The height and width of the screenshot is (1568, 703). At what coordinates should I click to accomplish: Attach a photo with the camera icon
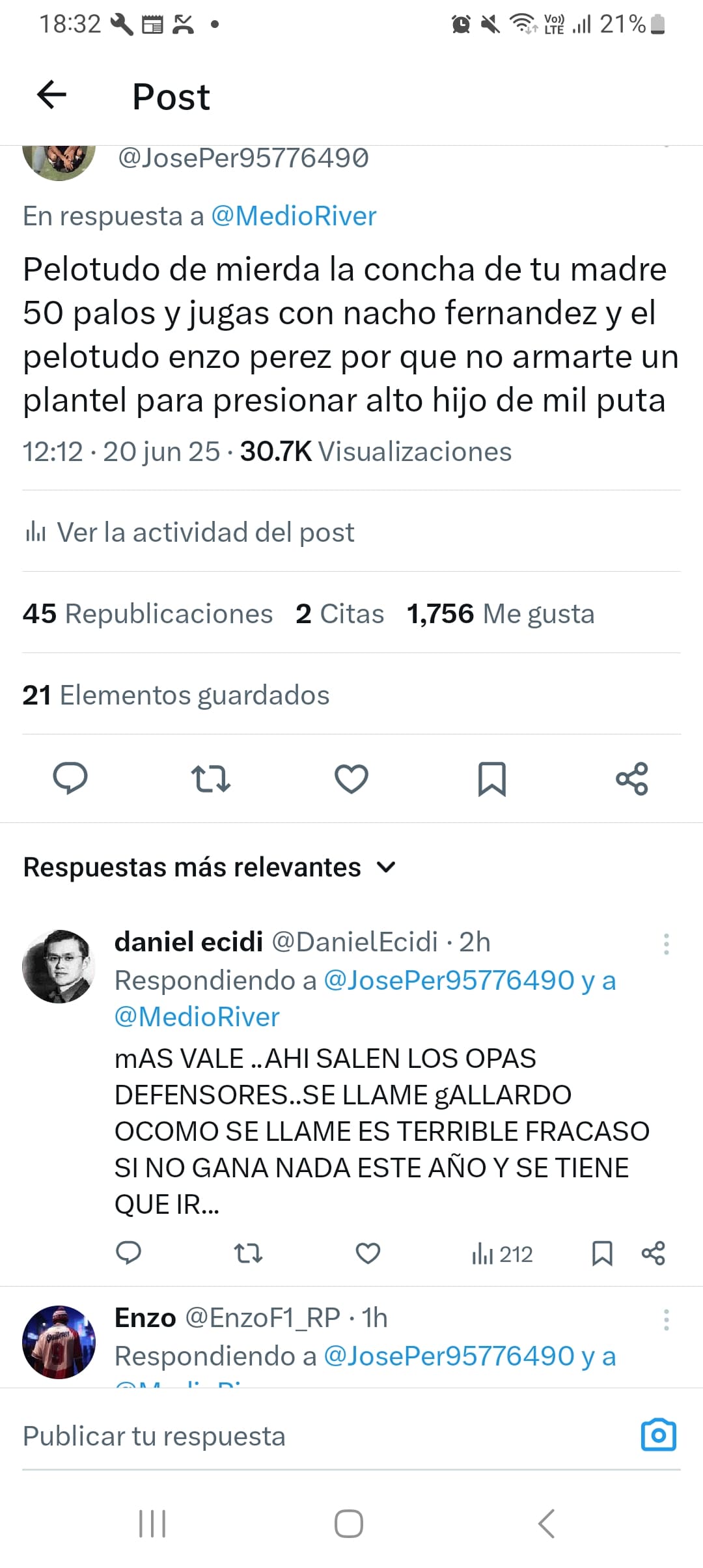pyautogui.click(x=659, y=1435)
